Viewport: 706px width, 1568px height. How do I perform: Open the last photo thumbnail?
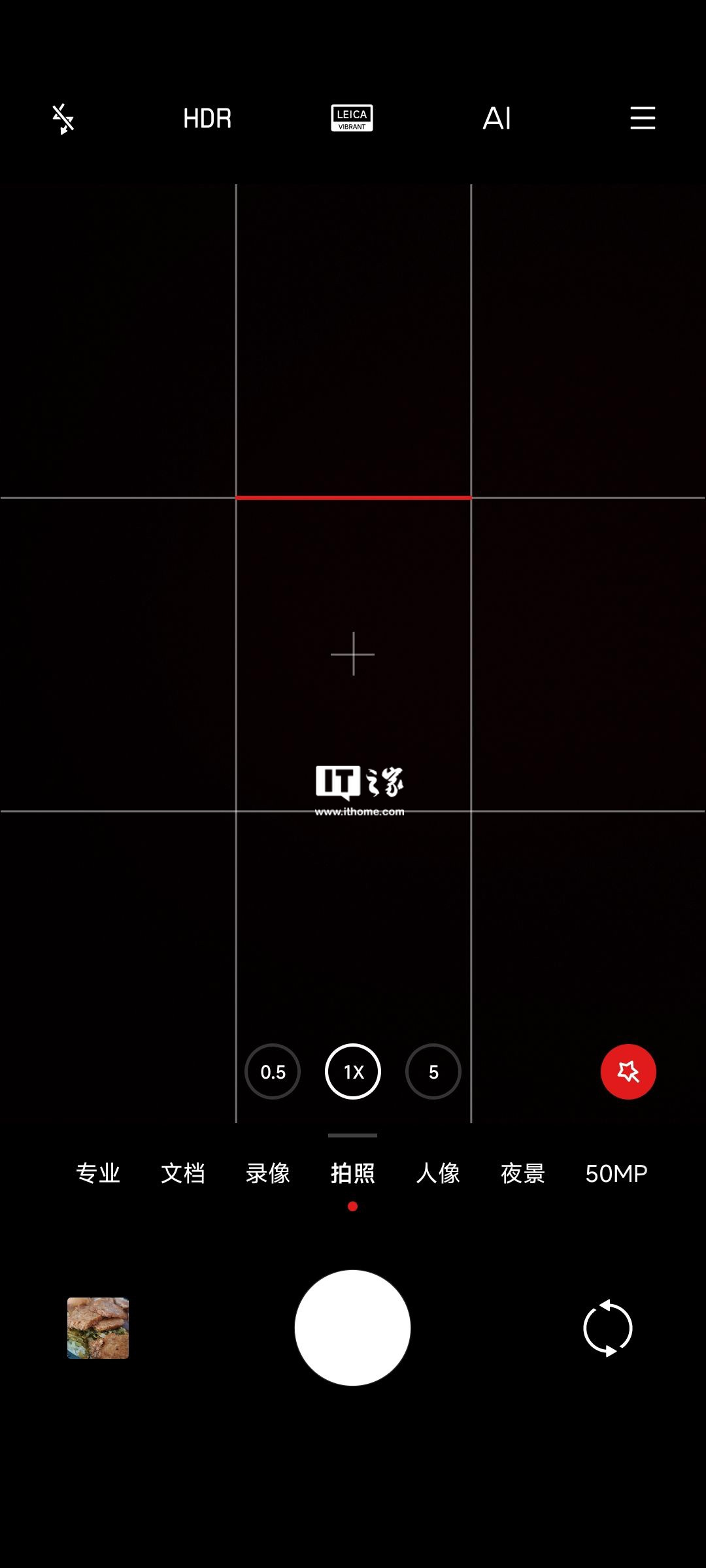click(98, 1328)
